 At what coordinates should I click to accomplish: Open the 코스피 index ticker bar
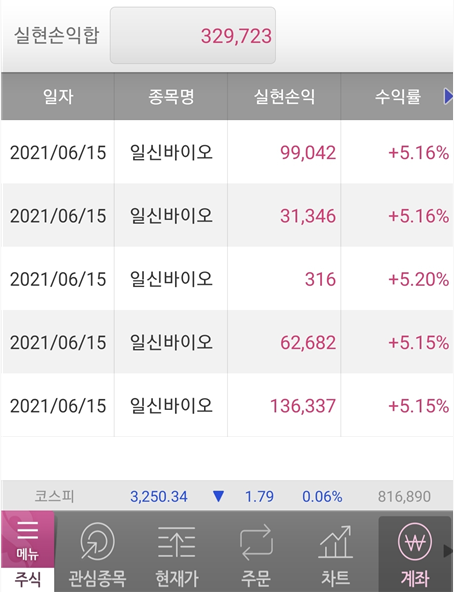(x=227, y=496)
